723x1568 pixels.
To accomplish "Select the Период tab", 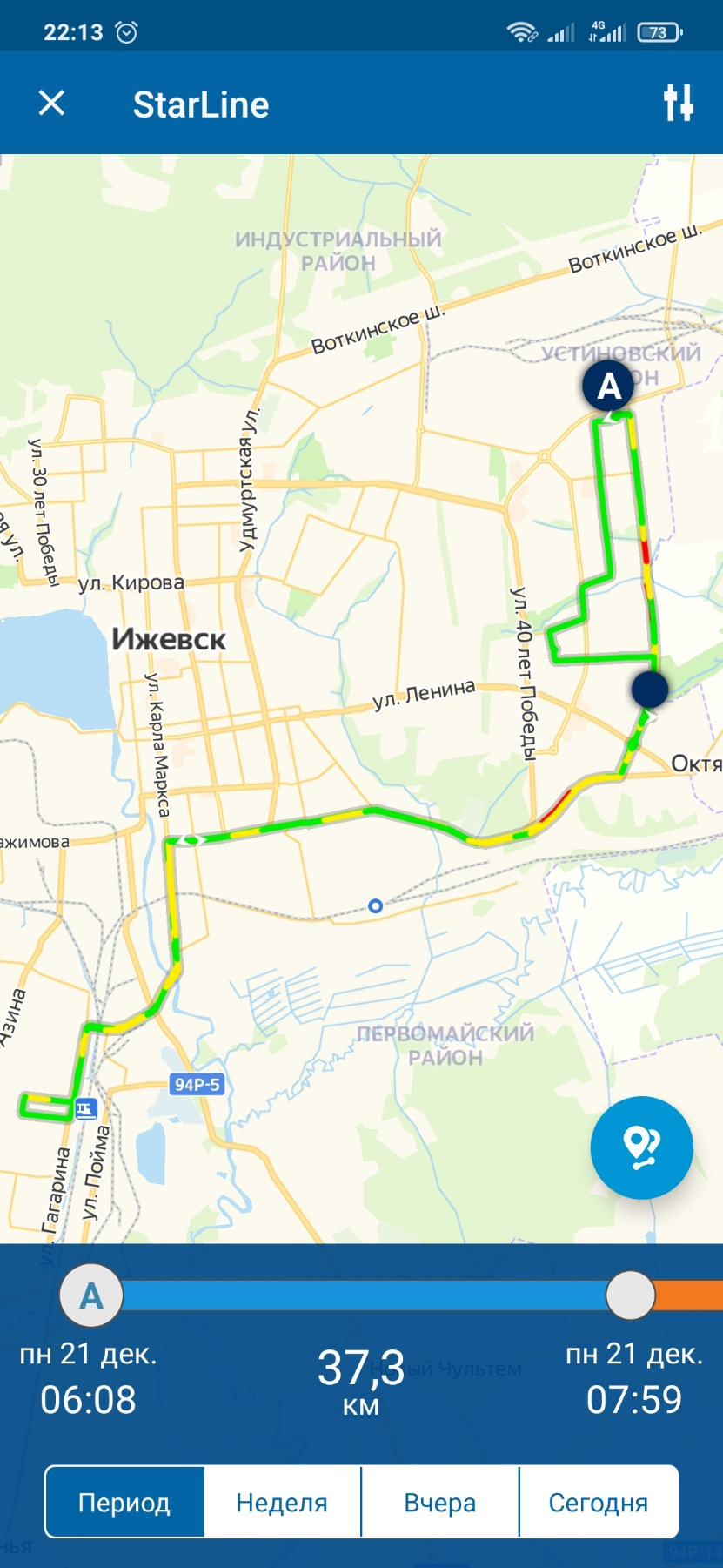I will (124, 1502).
